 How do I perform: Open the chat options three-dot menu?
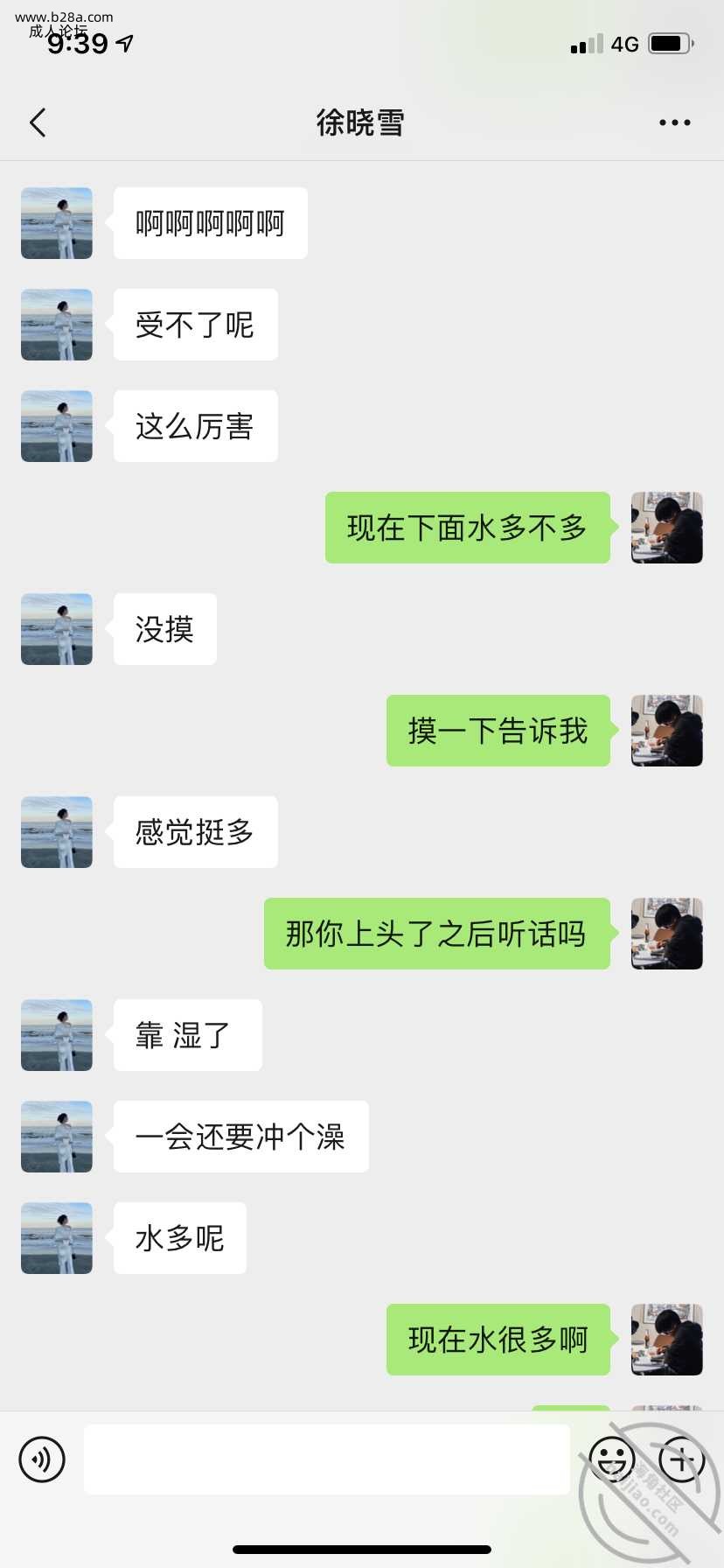point(674,122)
